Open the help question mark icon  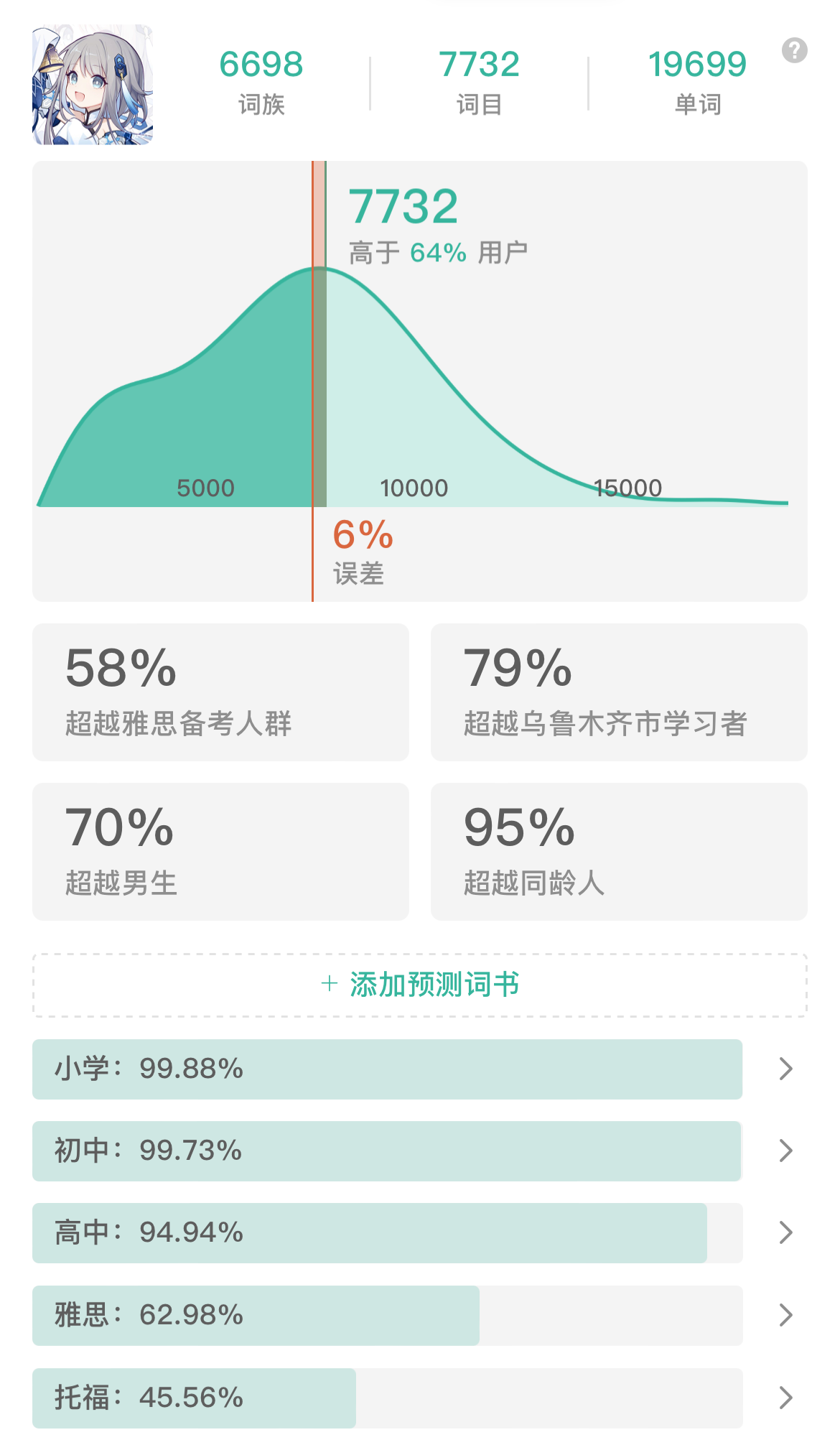794,51
